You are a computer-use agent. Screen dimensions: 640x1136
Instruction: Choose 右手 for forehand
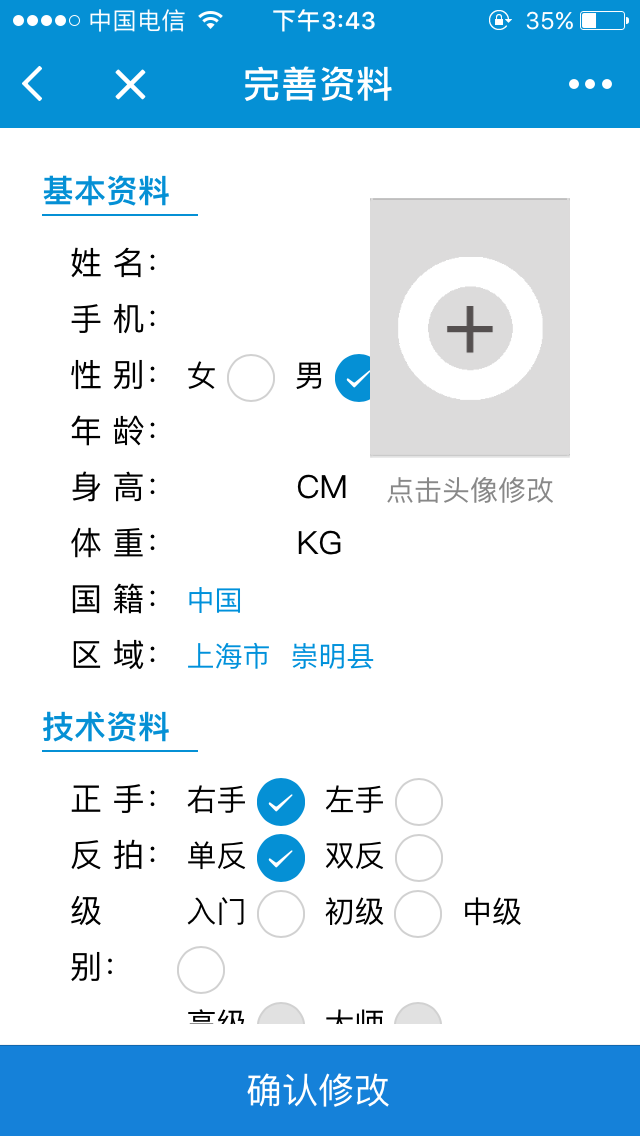tap(281, 802)
